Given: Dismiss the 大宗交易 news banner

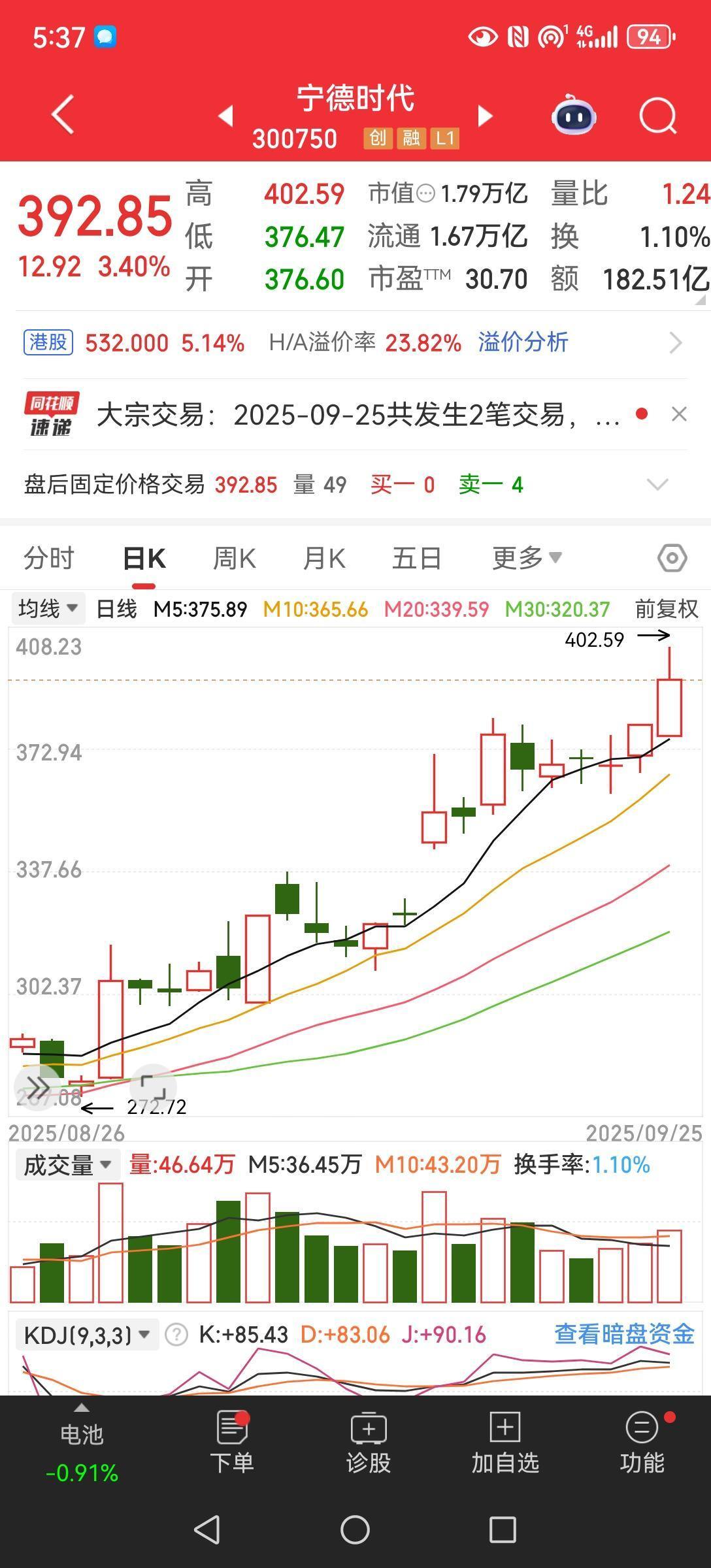Looking at the screenshot, I should click(679, 414).
